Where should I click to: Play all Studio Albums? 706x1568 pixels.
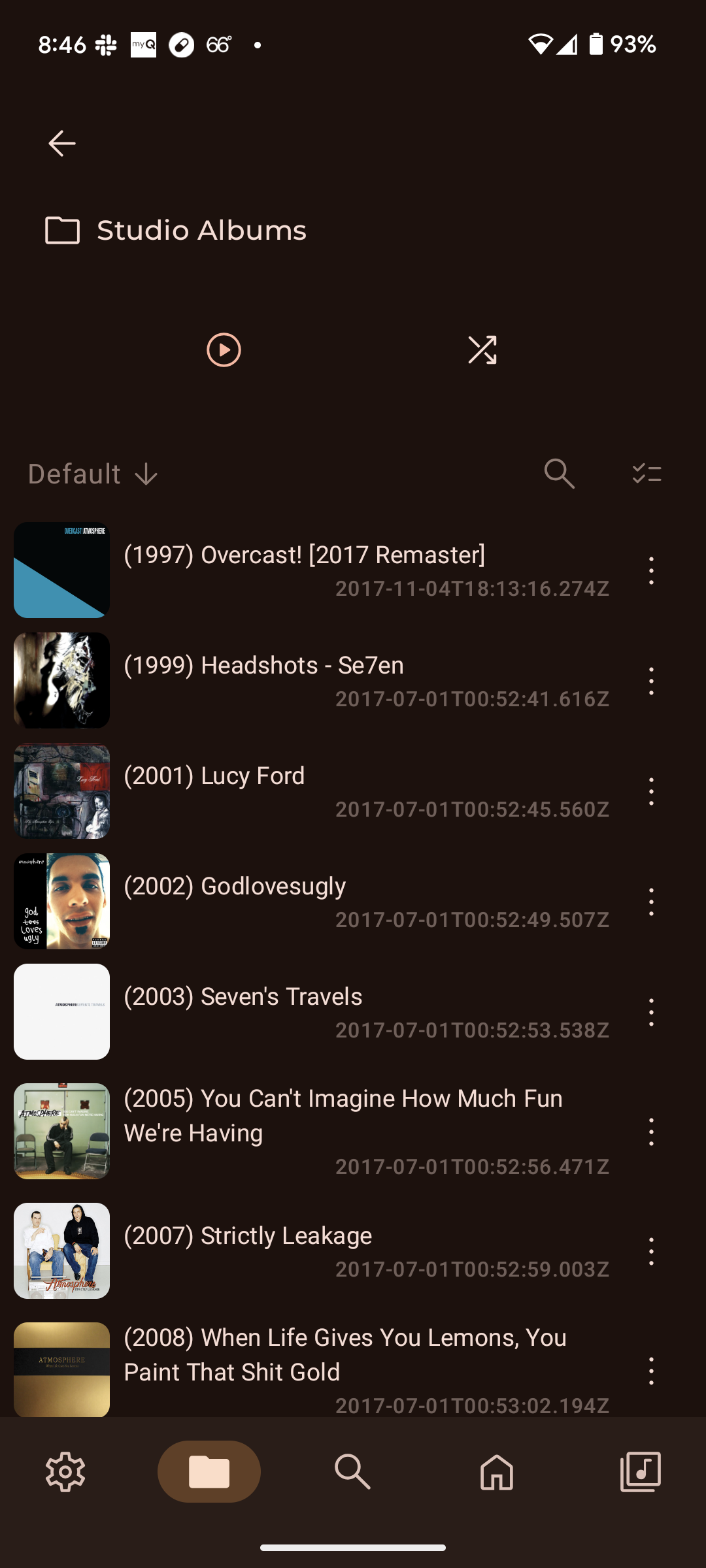click(x=224, y=350)
